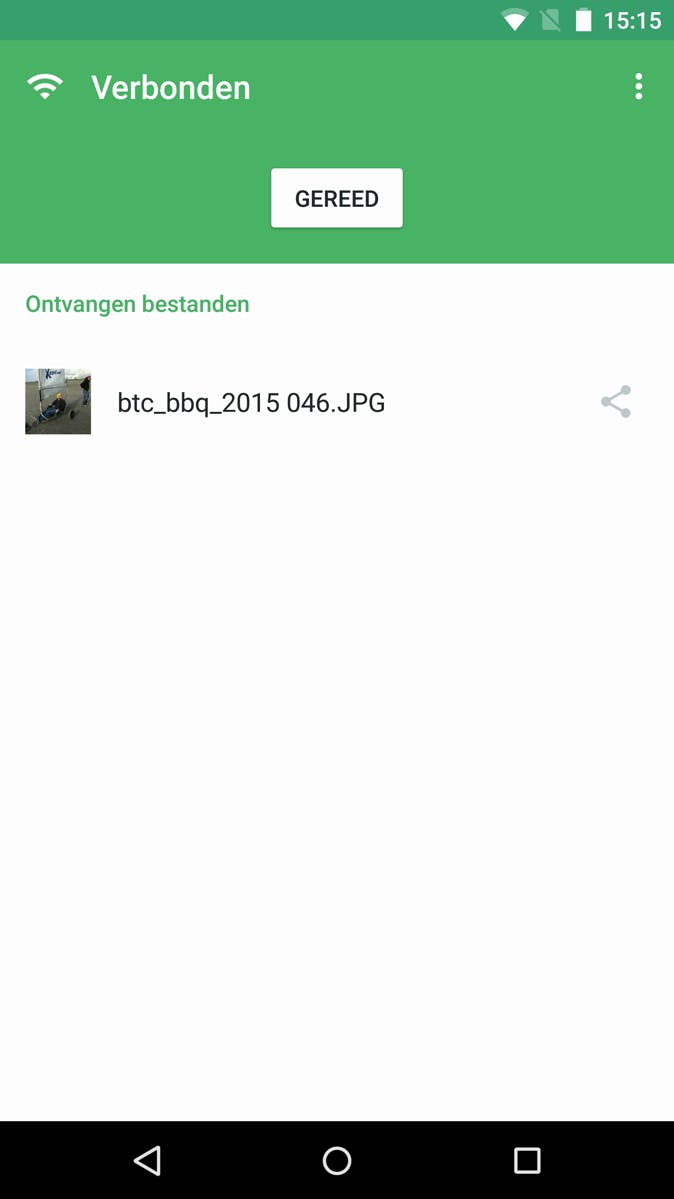Share the btc_bbq_2015 046.JPG file
This screenshot has height=1199, width=674.
[x=616, y=402]
